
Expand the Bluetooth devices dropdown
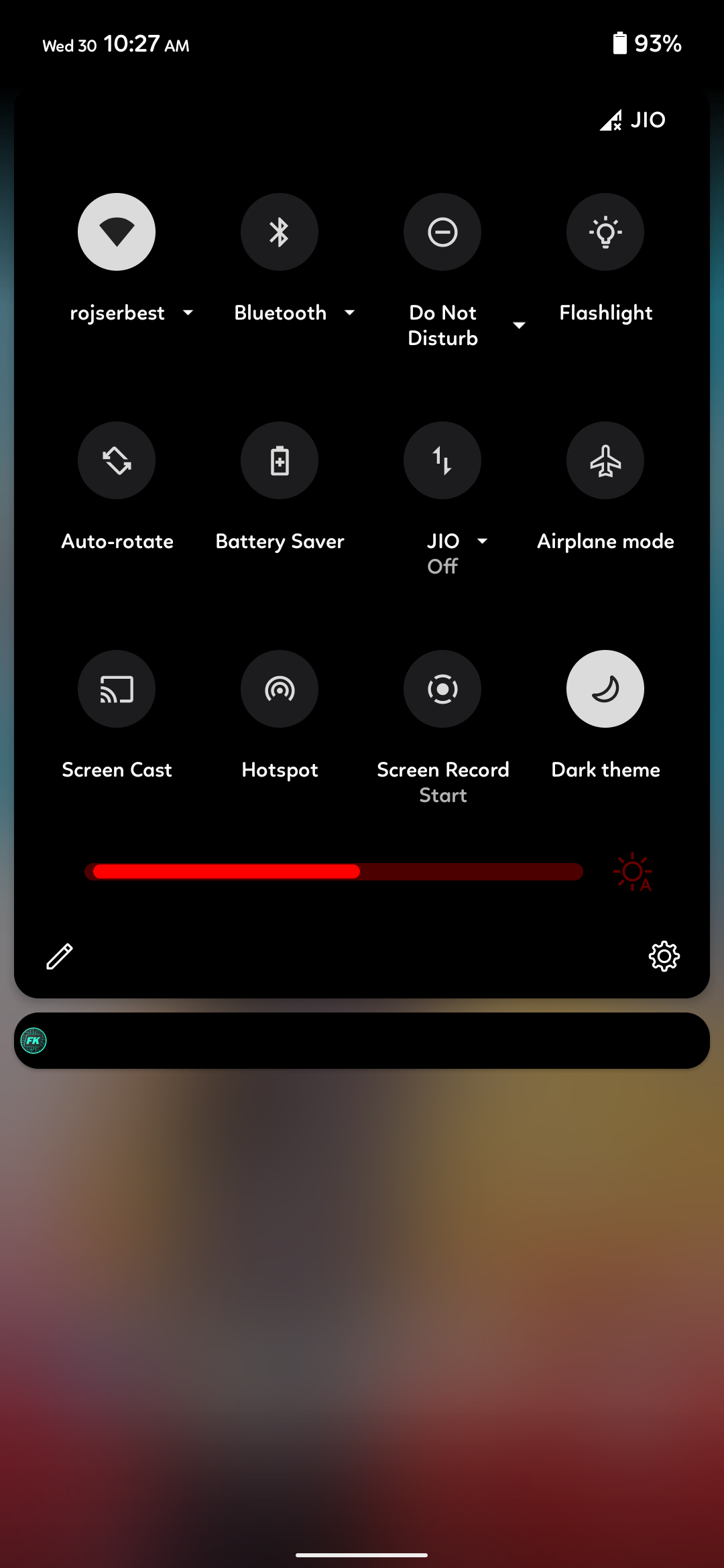click(349, 313)
